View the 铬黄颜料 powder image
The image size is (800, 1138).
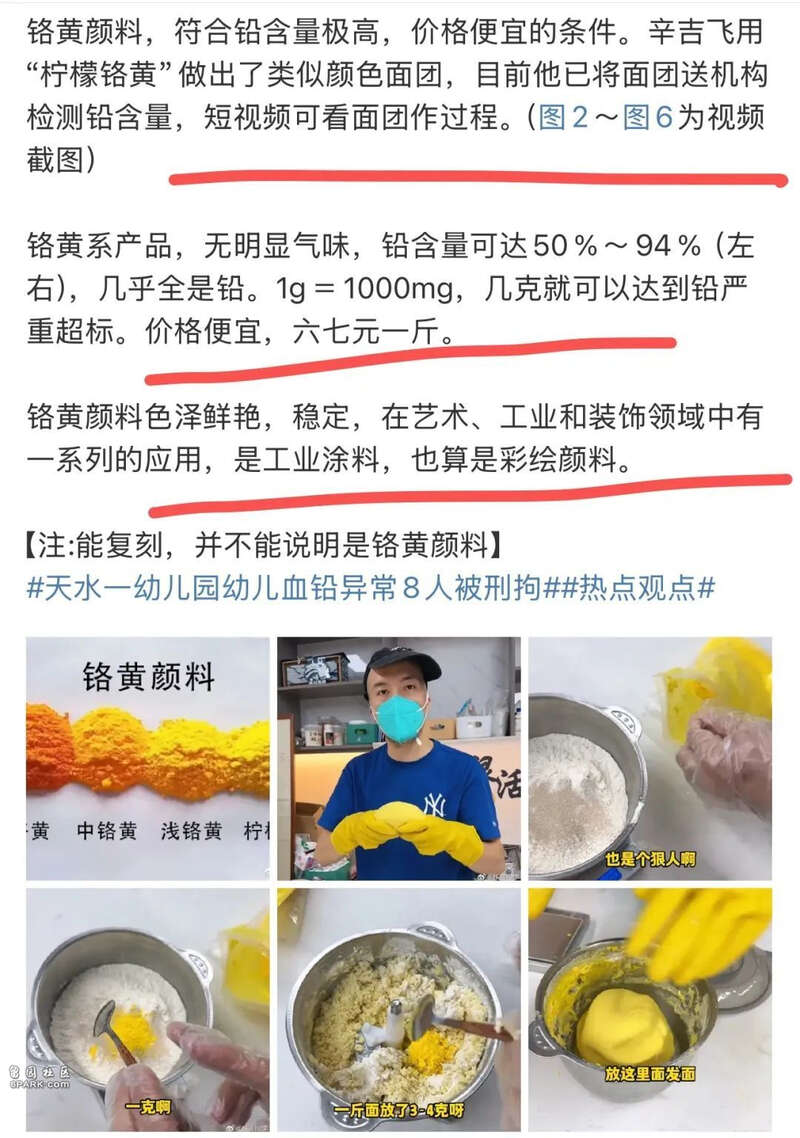point(148,758)
